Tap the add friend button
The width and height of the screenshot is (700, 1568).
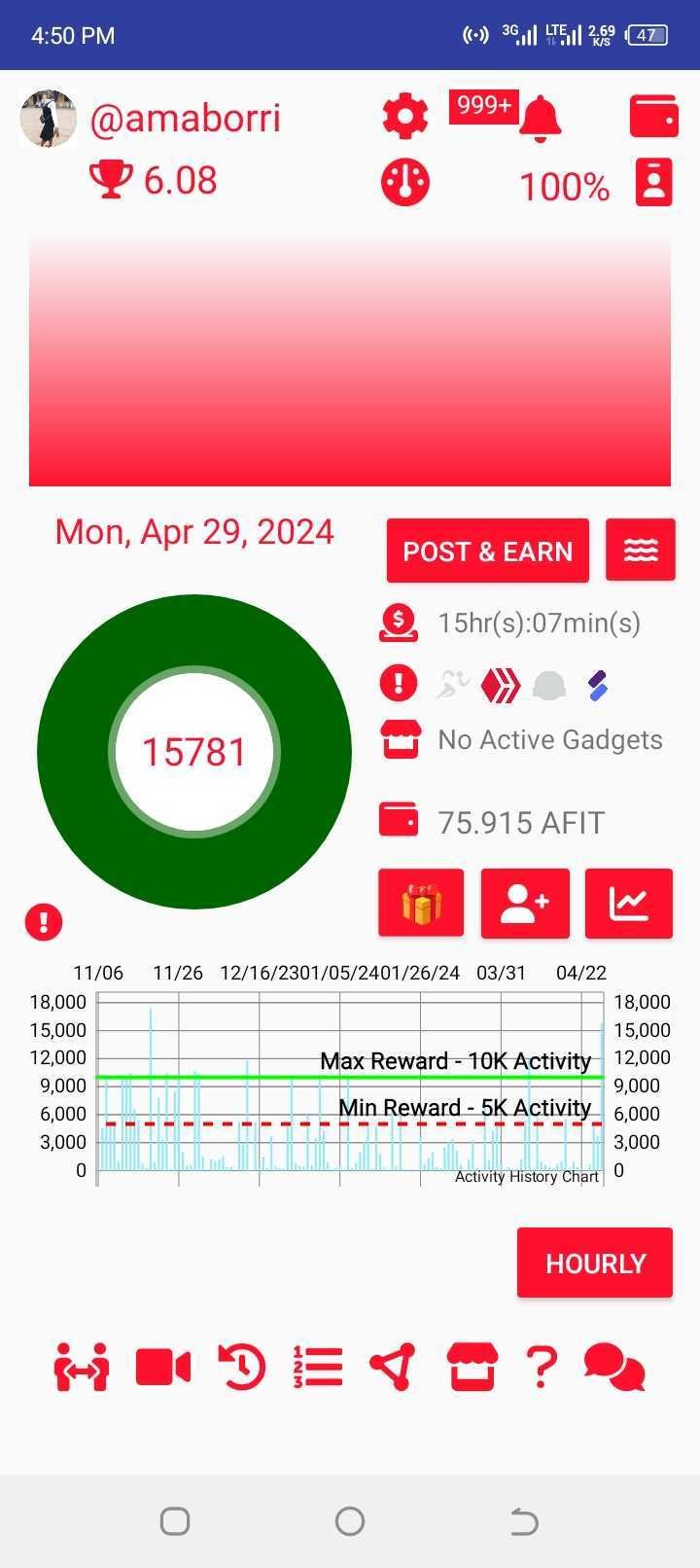525,904
